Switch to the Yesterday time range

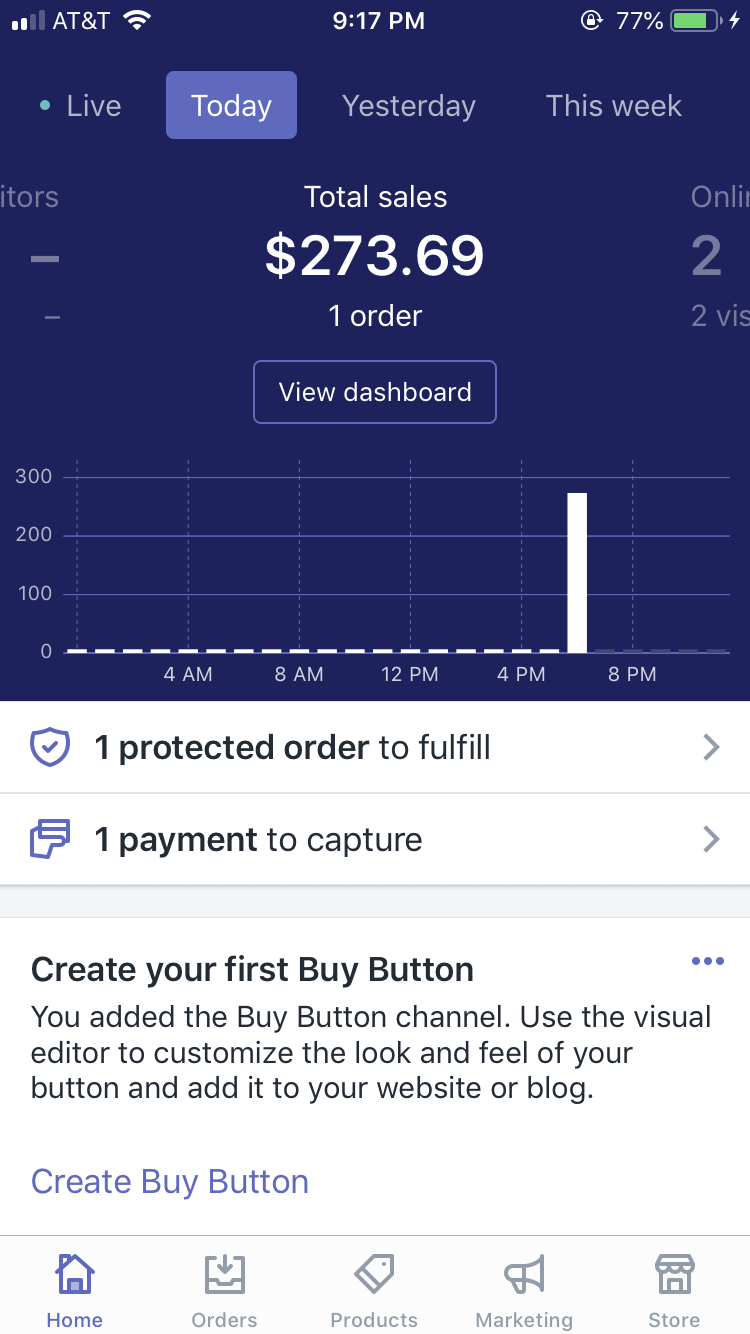pos(409,106)
